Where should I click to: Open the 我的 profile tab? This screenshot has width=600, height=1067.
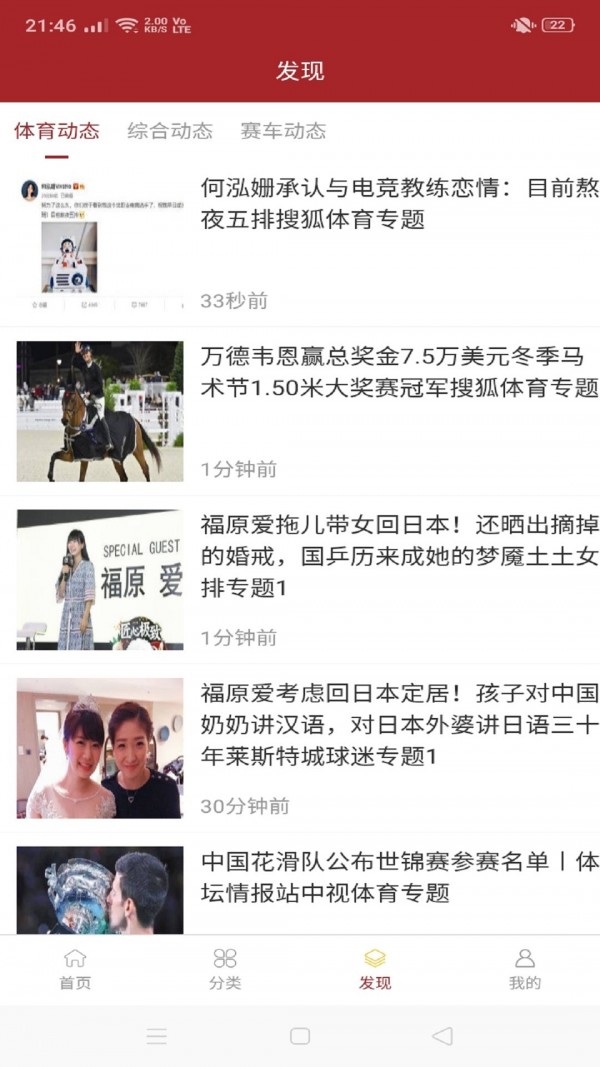pos(525,969)
